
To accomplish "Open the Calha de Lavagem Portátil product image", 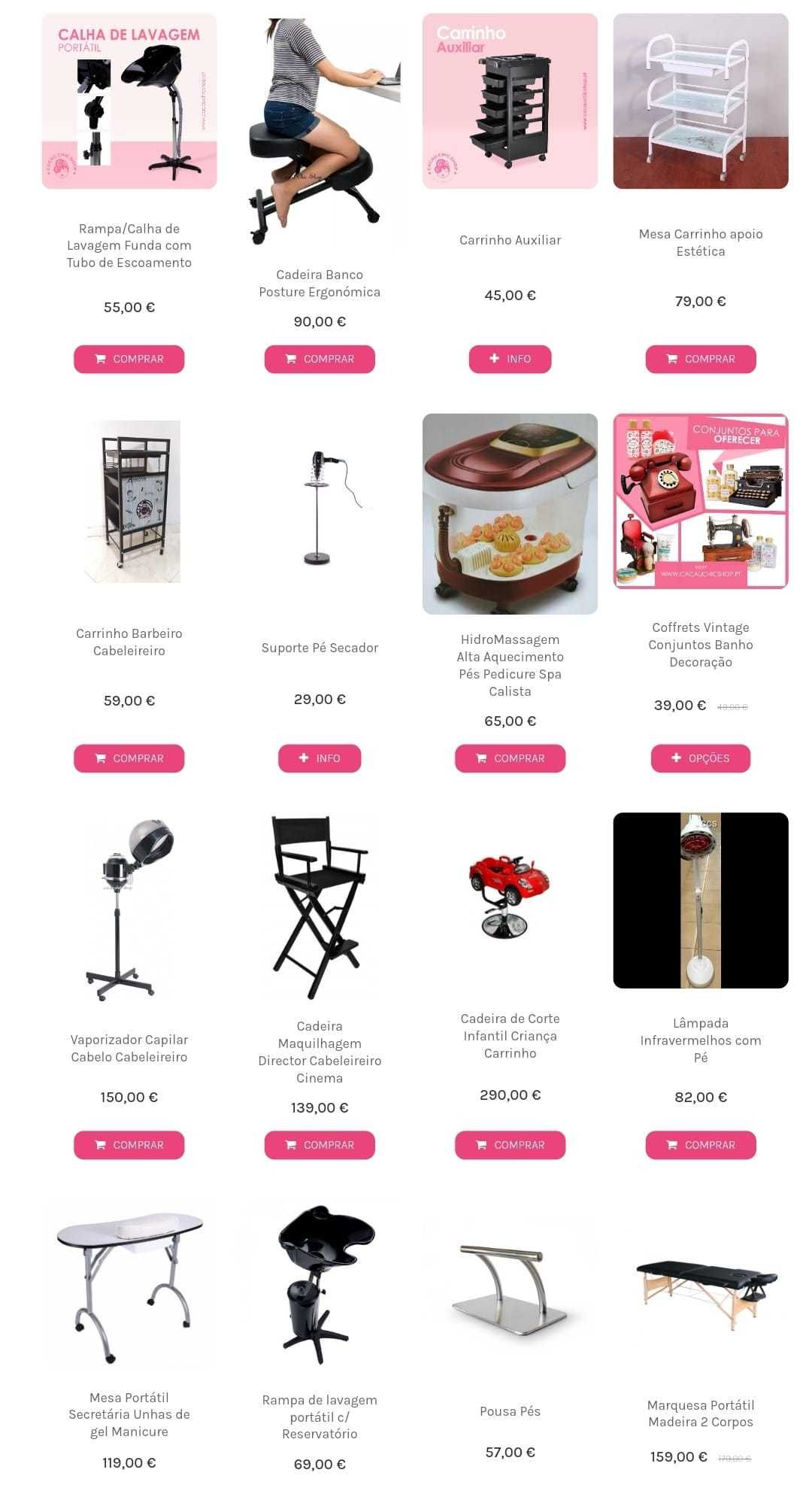I will tap(129, 101).
